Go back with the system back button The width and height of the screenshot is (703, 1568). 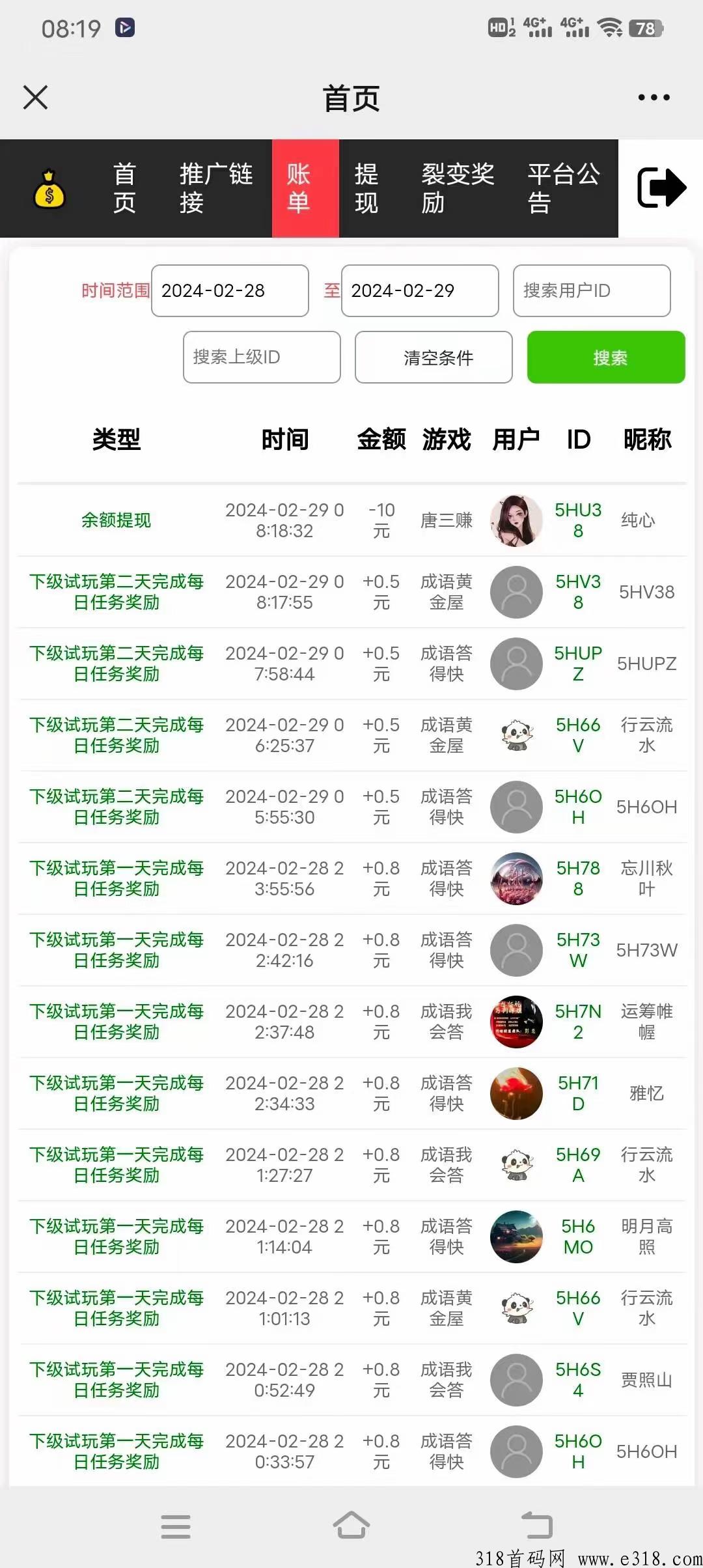coord(537,1526)
